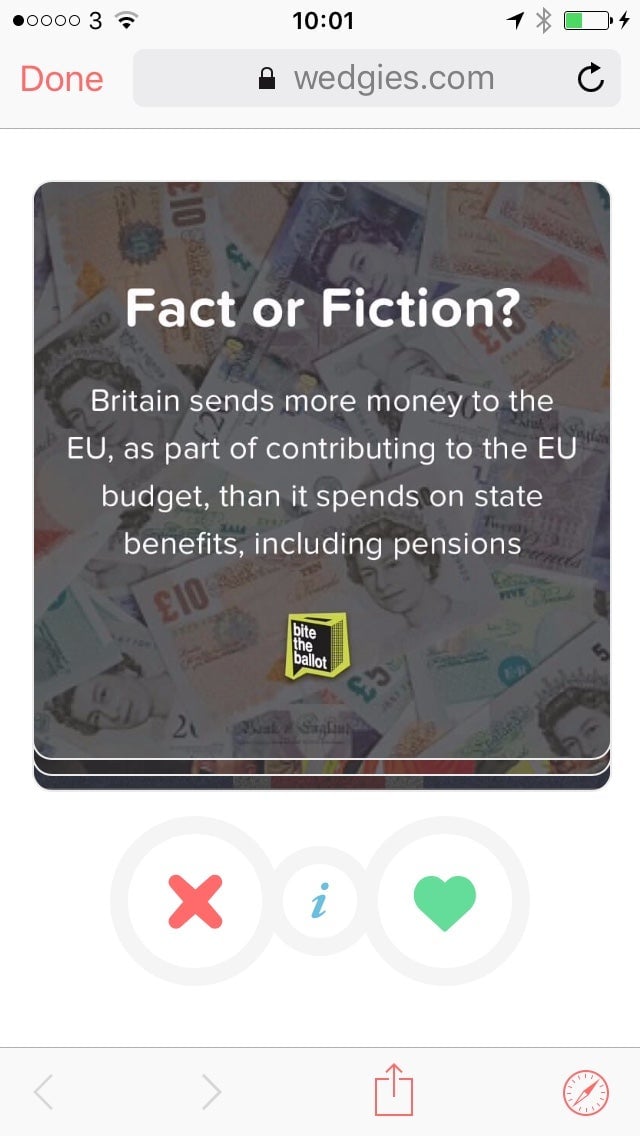Open the Fact or Fiction card

321,470
